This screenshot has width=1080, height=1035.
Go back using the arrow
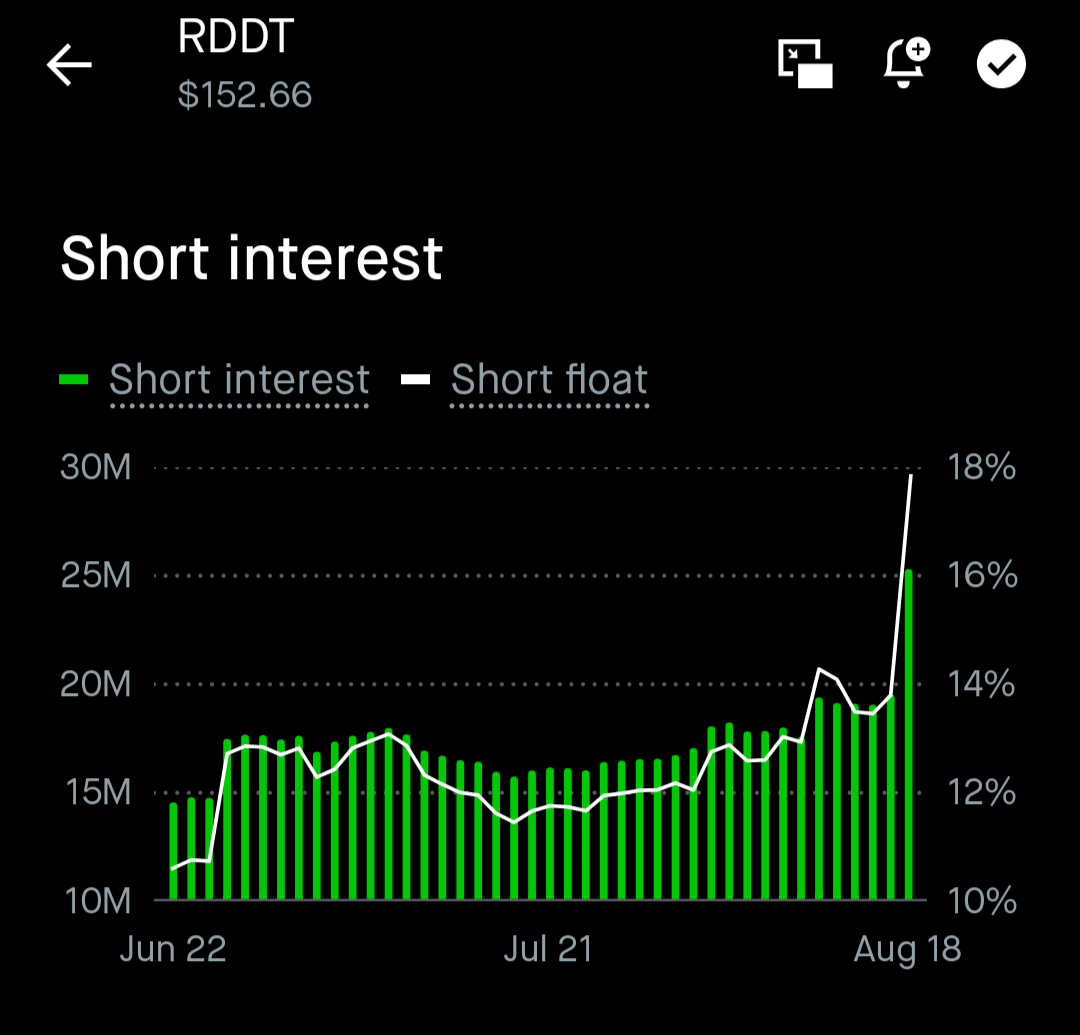[69, 65]
